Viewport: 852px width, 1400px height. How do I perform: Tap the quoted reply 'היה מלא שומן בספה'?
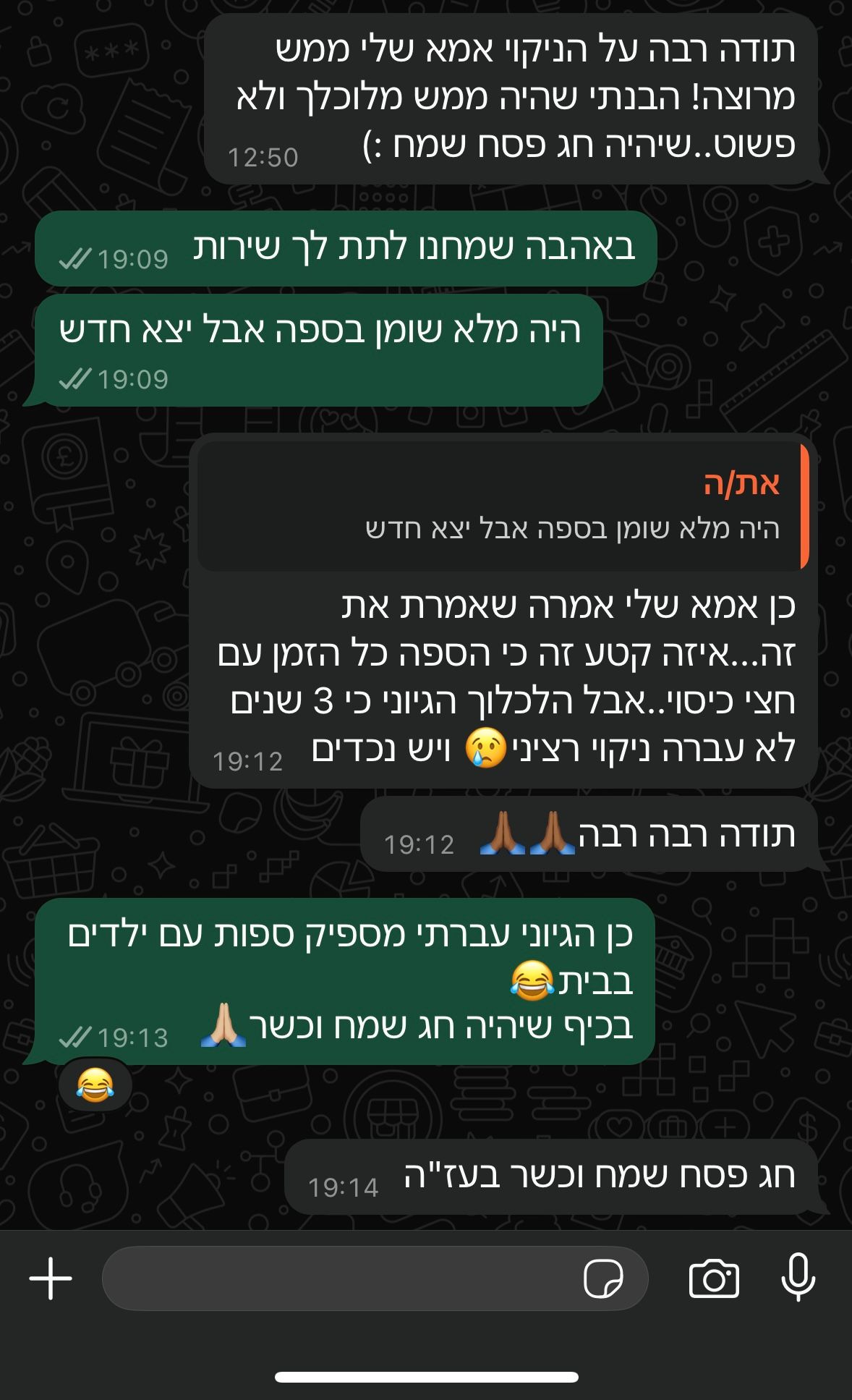click(x=503, y=506)
